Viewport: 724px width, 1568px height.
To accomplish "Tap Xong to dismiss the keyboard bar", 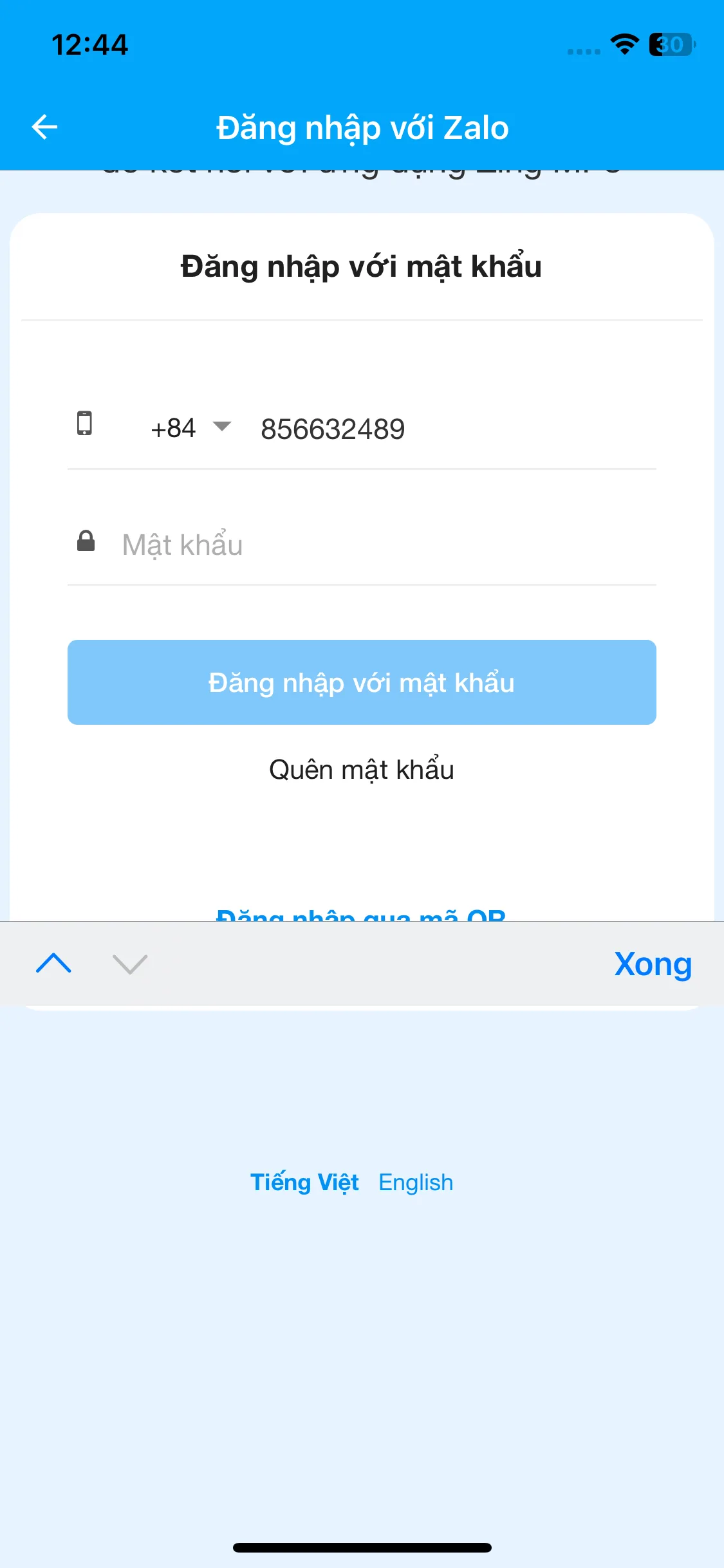I will click(x=653, y=964).
